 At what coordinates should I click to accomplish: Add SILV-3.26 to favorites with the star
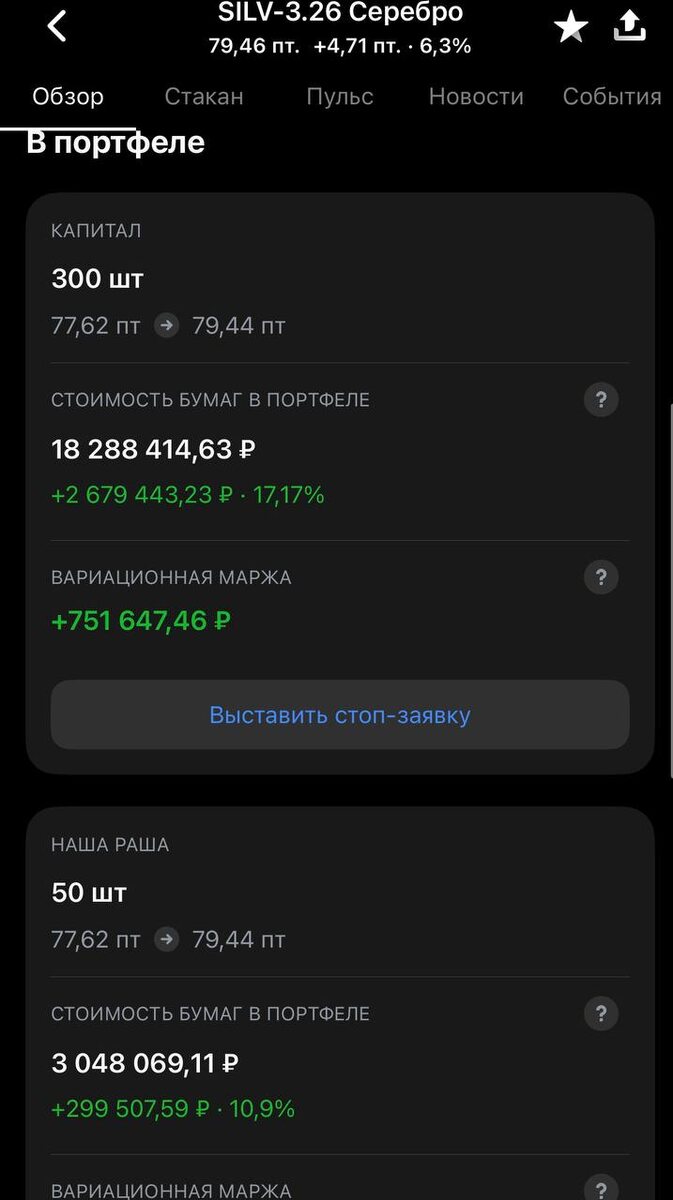click(571, 28)
